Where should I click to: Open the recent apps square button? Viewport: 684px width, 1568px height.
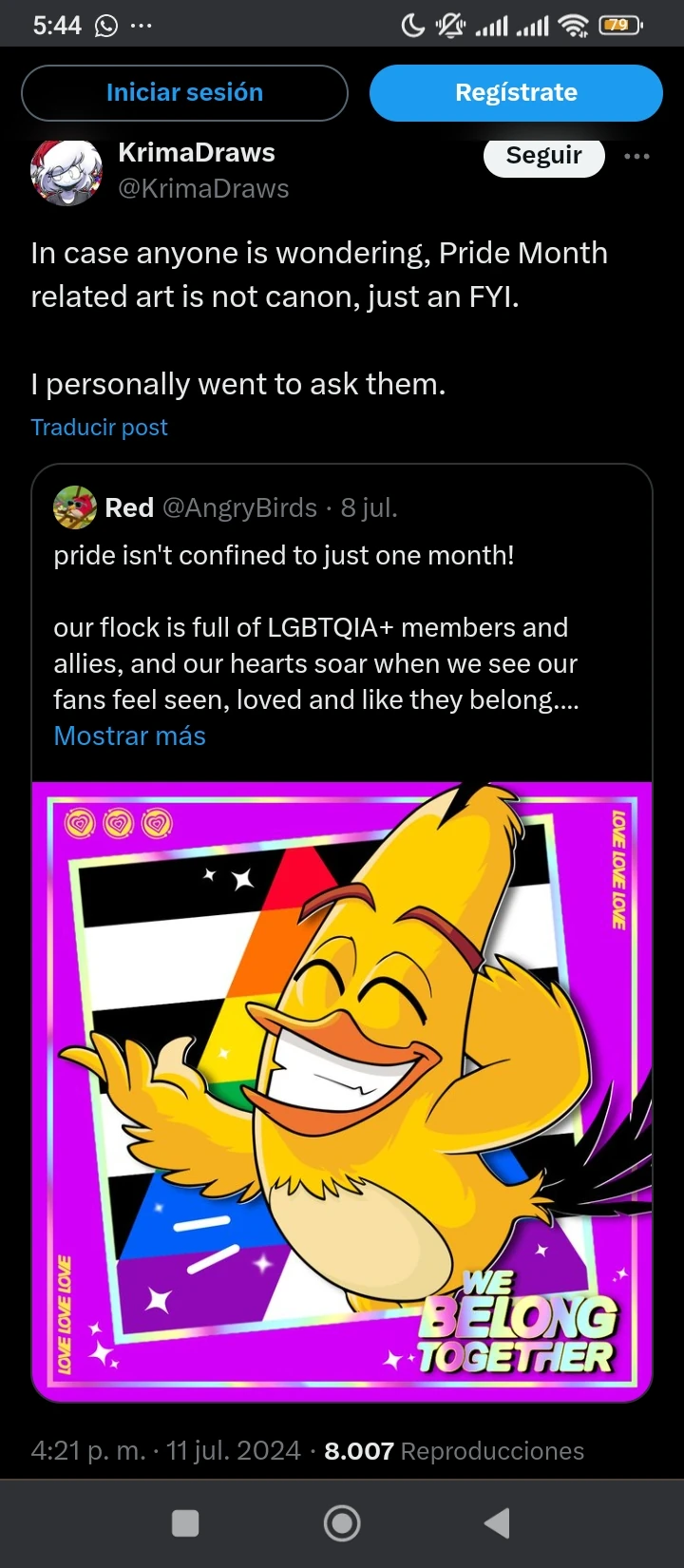click(185, 1522)
